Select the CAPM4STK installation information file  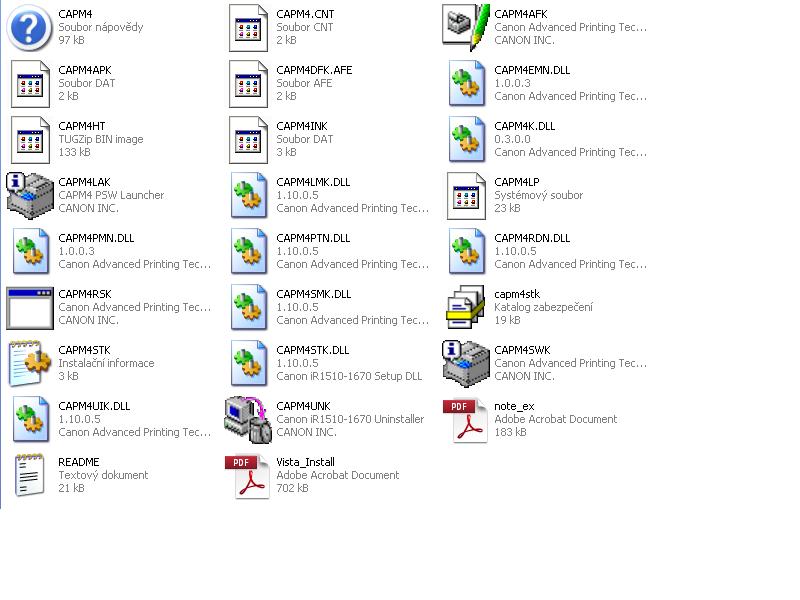(x=30, y=363)
